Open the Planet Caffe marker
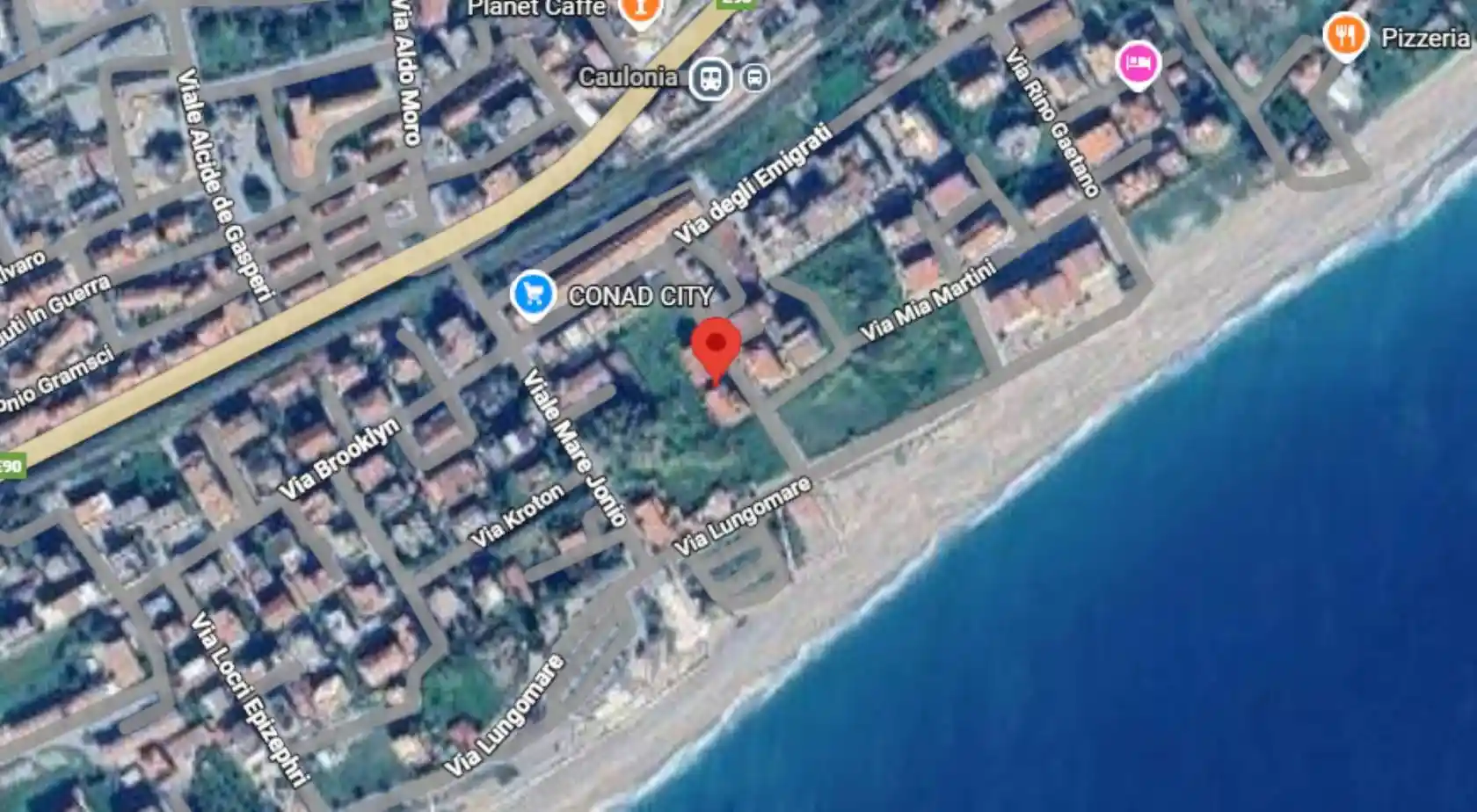The image size is (1477, 812). point(639,11)
